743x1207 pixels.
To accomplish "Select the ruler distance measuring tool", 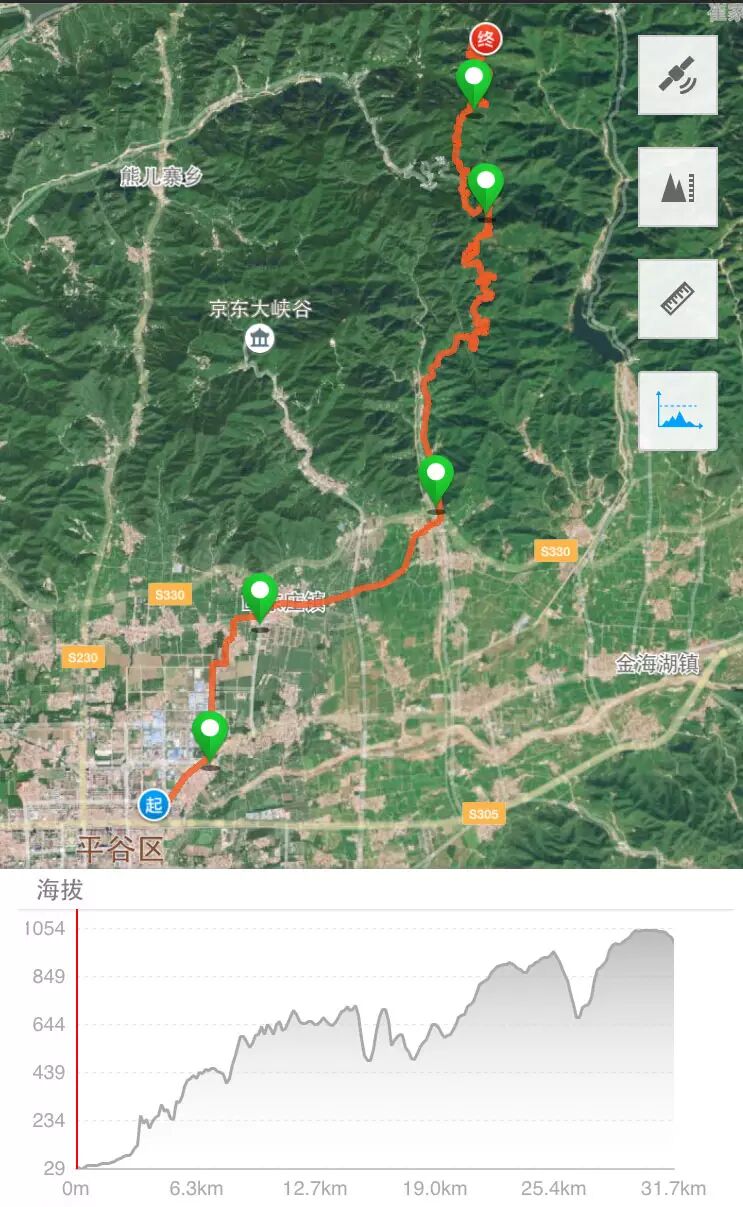I will click(677, 299).
